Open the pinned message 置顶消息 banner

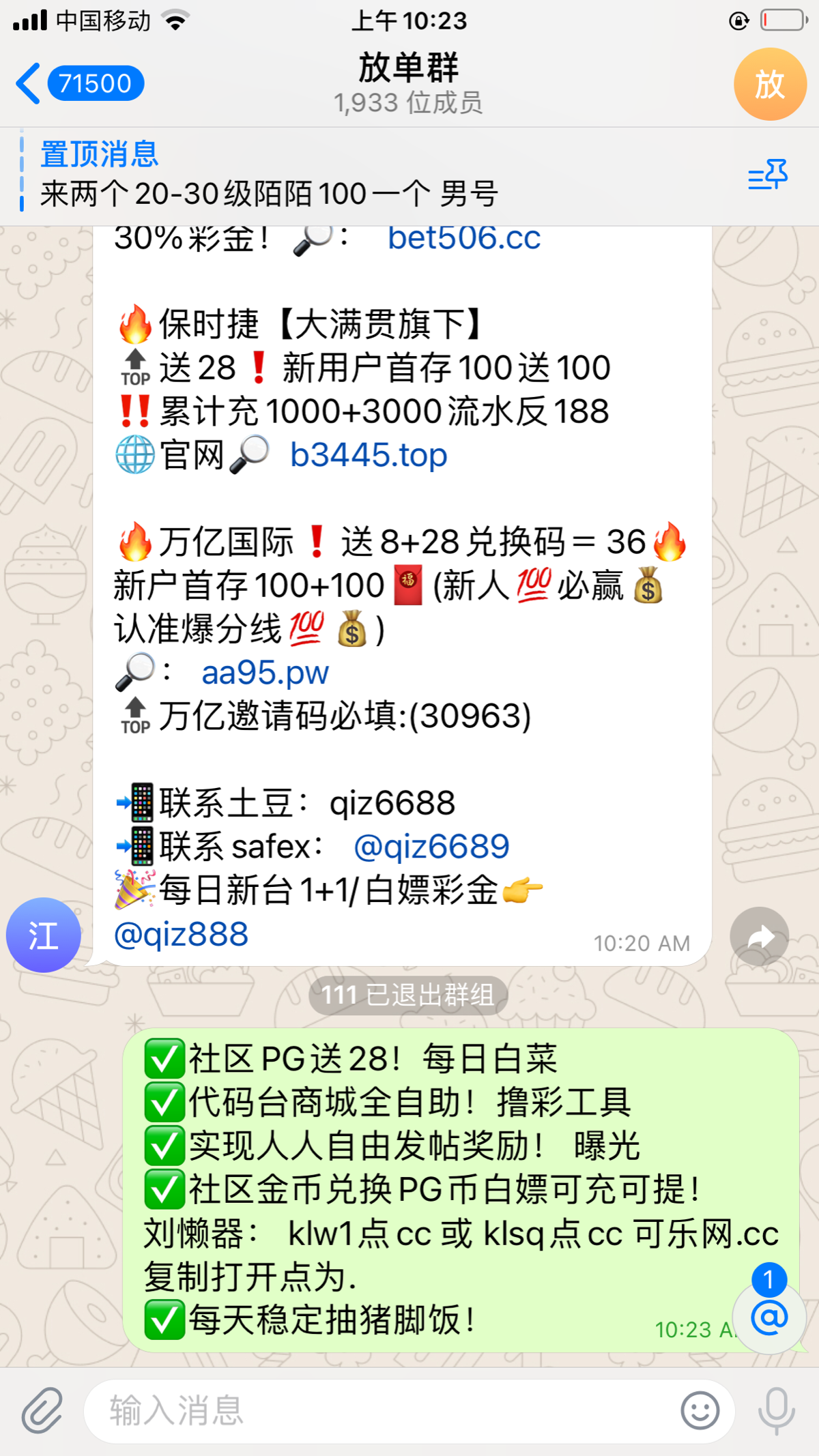[x=273, y=174]
